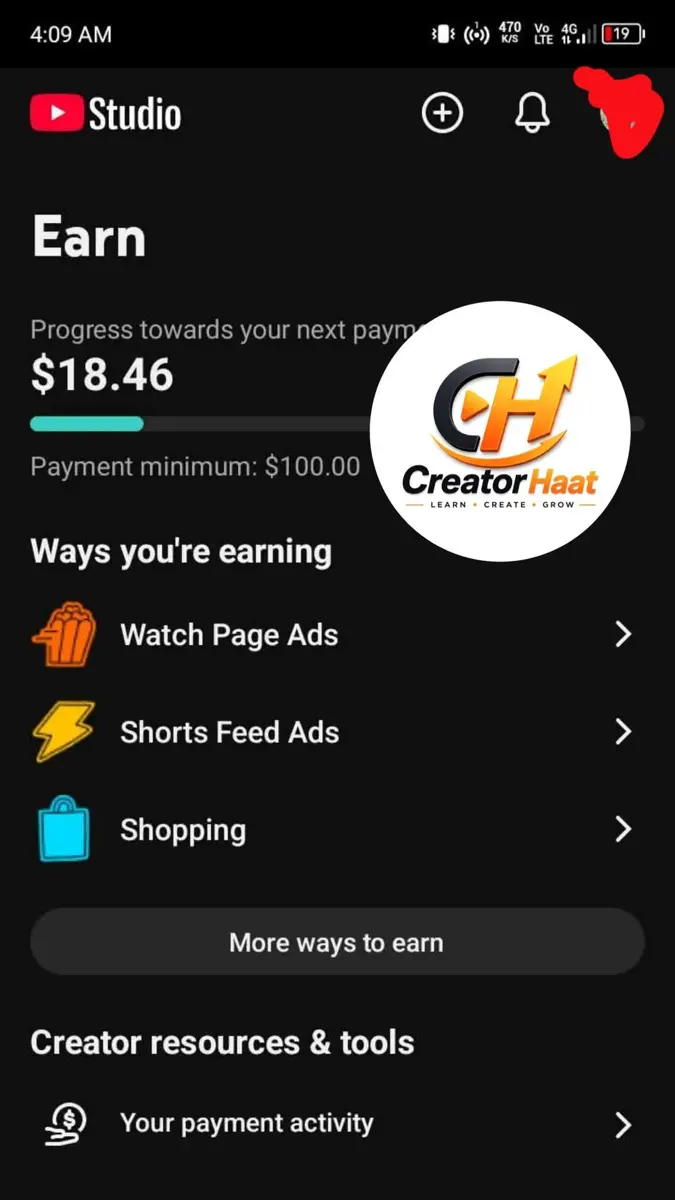Tap the create plus icon
Image resolution: width=675 pixels, height=1200 pixels.
[442, 114]
